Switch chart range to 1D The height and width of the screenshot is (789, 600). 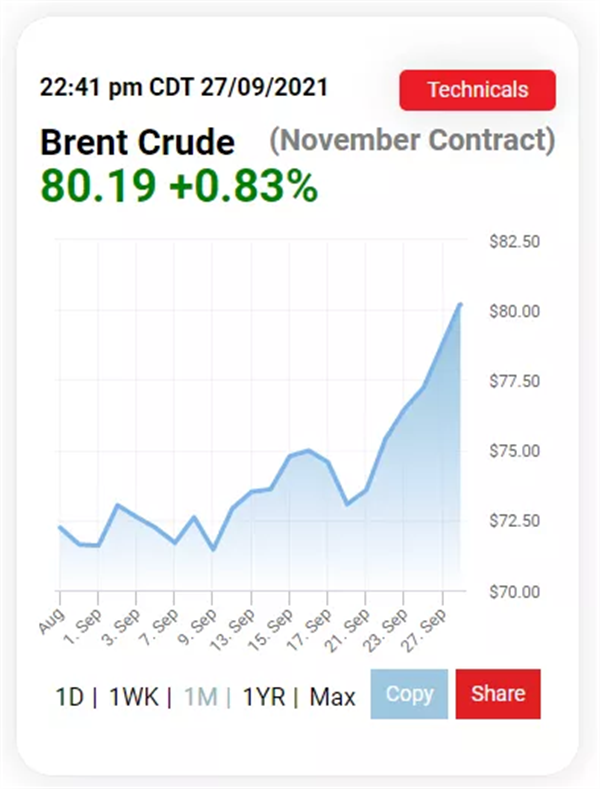click(x=69, y=697)
